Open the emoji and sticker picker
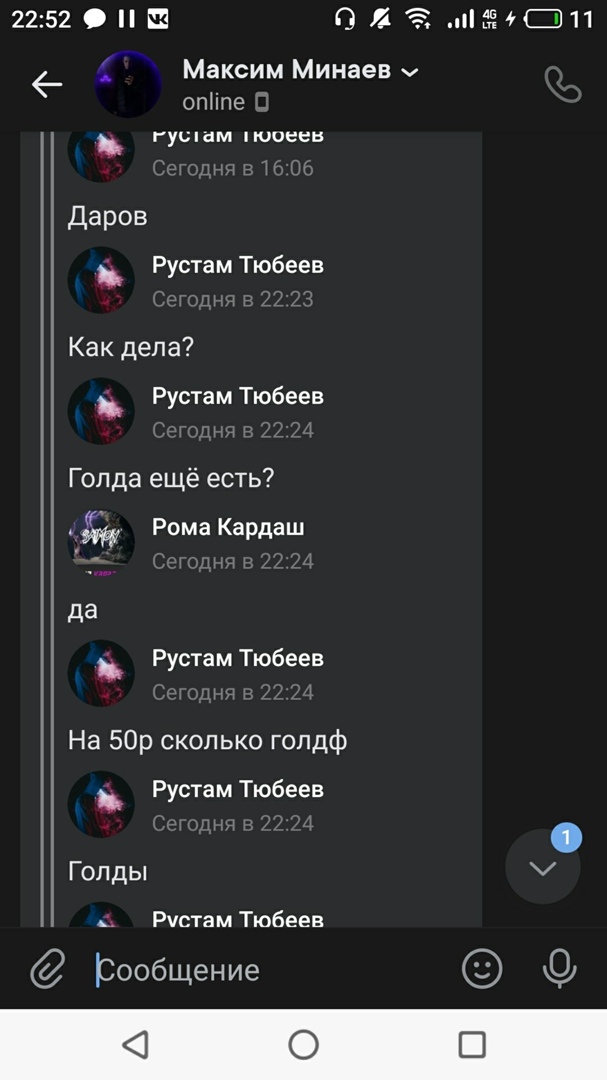The height and width of the screenshot is (1080, 607). click(482, 969)
